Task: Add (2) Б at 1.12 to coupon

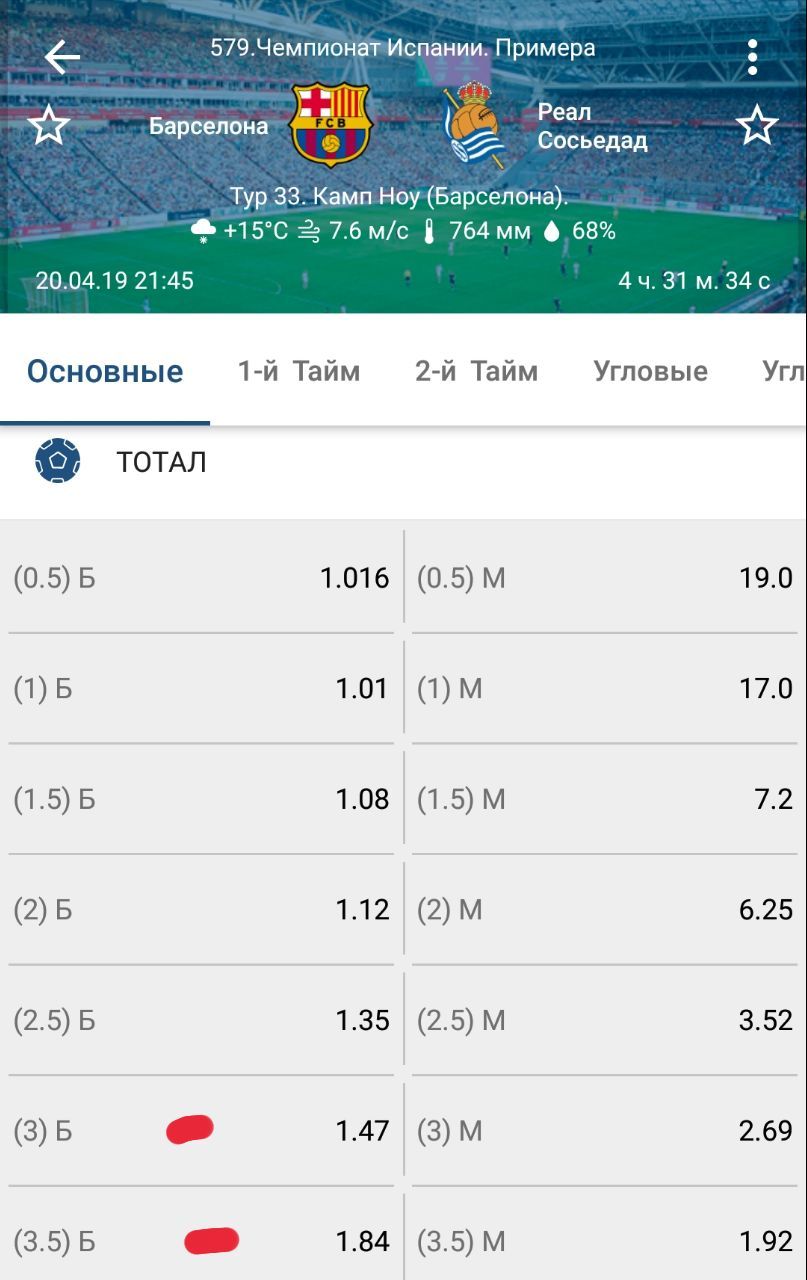Action: click(201, 910)
